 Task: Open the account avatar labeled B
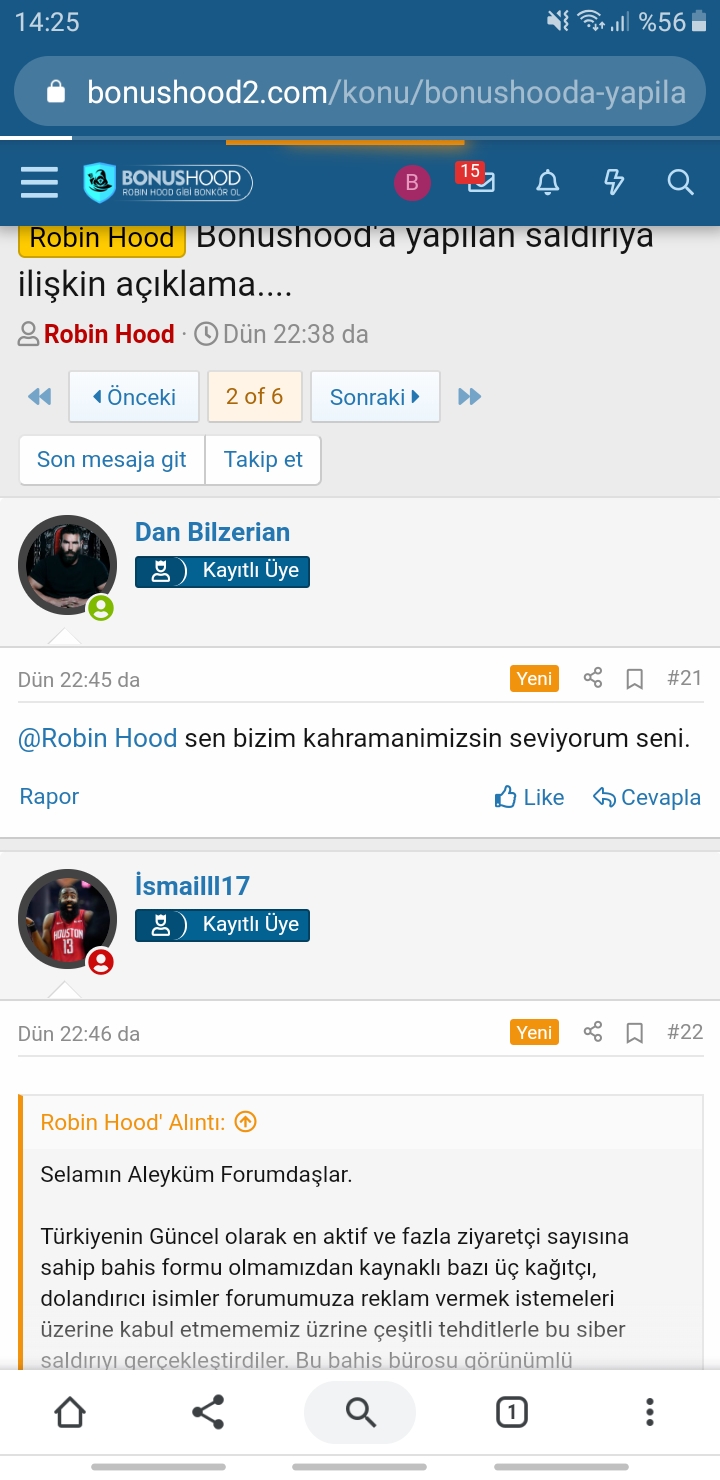[412, 183]
